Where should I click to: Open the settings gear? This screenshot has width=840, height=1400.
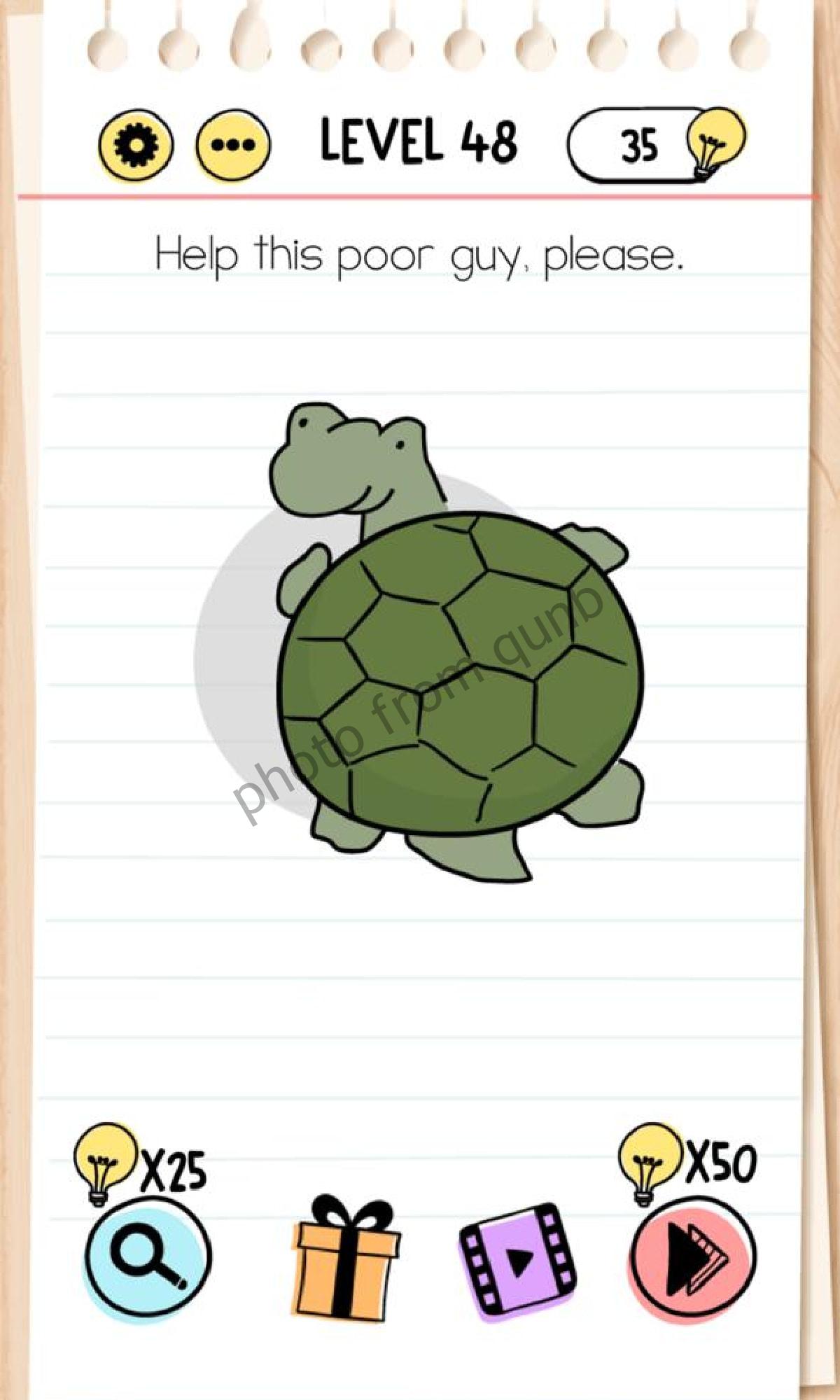(x=136, y=145)
